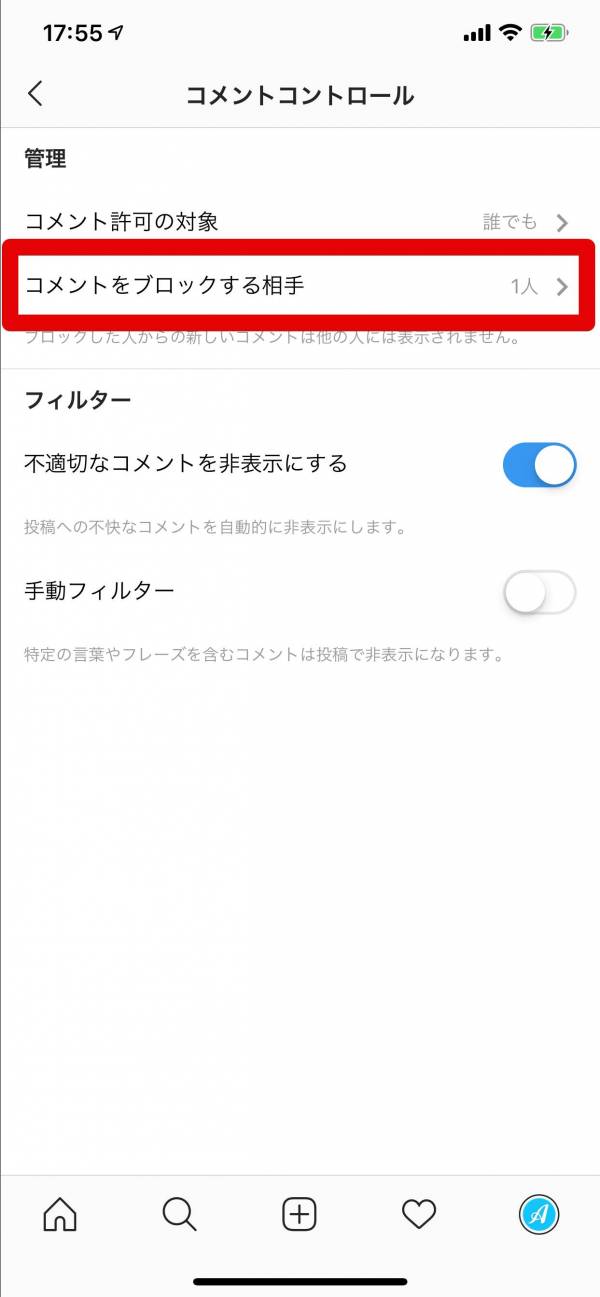Go back from コメントコントロール
This screenshot has height=1297, width=600.
[36, 94]
